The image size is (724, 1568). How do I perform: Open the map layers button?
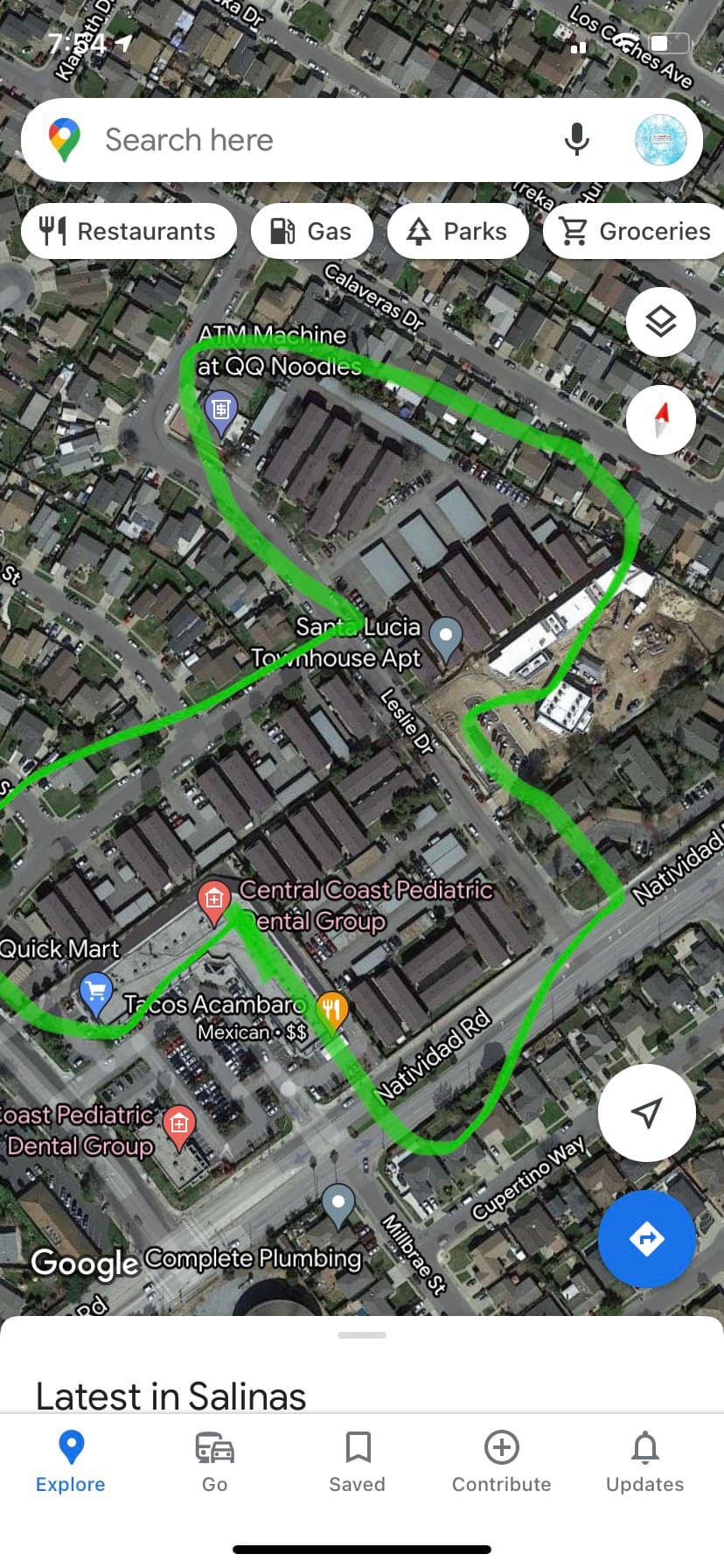coord(661,322)
